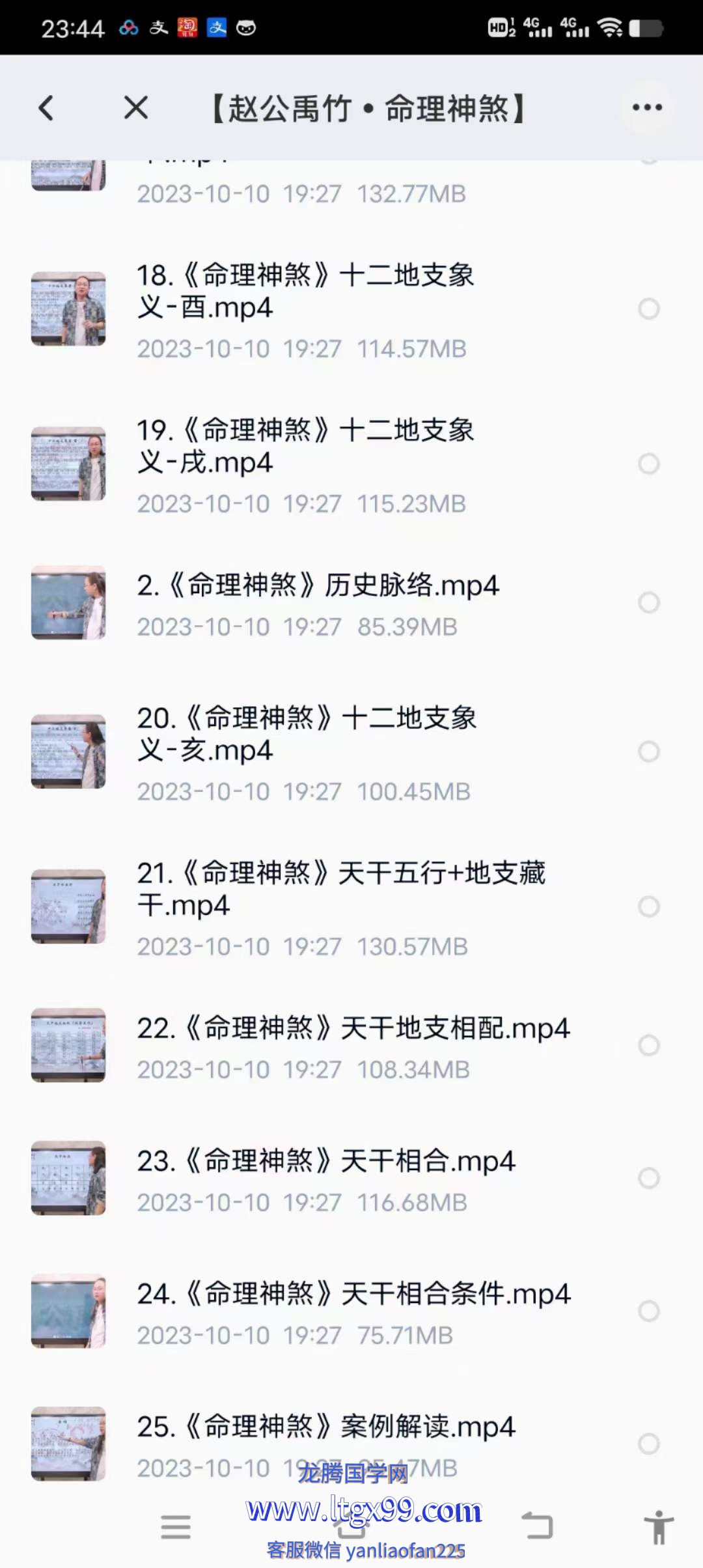The image size is (703, 1568).
Task: Open file 25 案例解读.mp4
Action: 325,1427
